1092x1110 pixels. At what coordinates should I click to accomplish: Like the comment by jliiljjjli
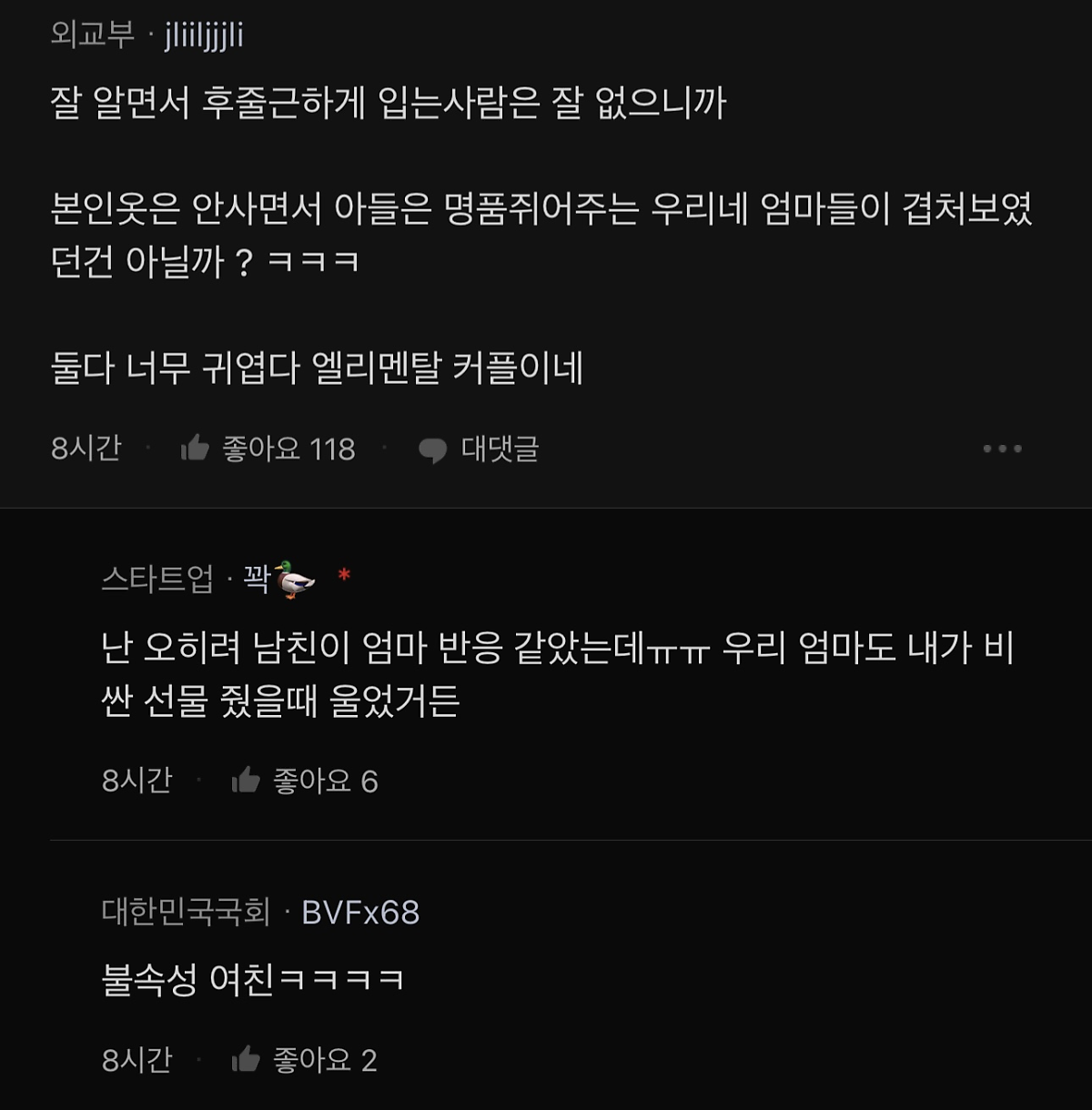(x=195, y=449)
